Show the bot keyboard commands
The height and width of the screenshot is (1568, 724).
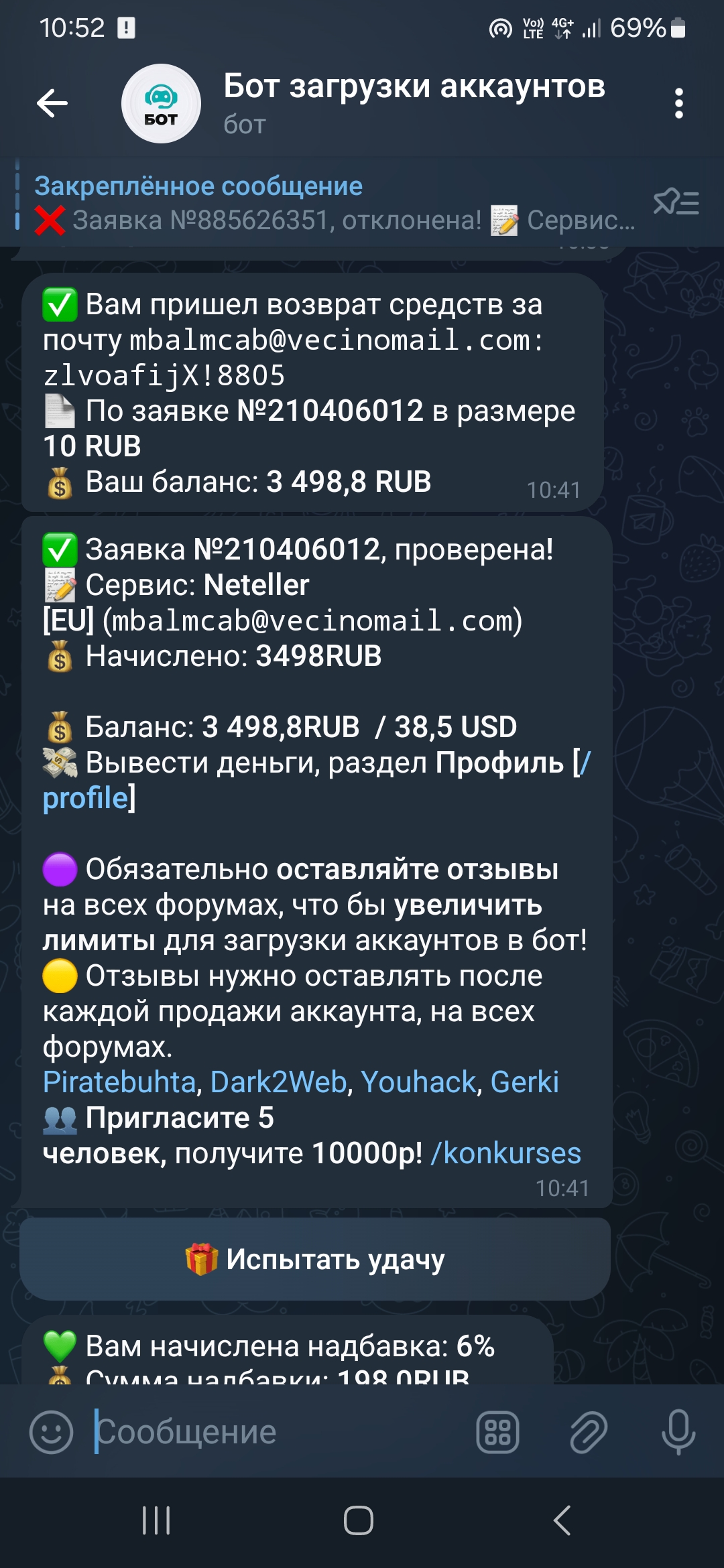(497, 1432)
